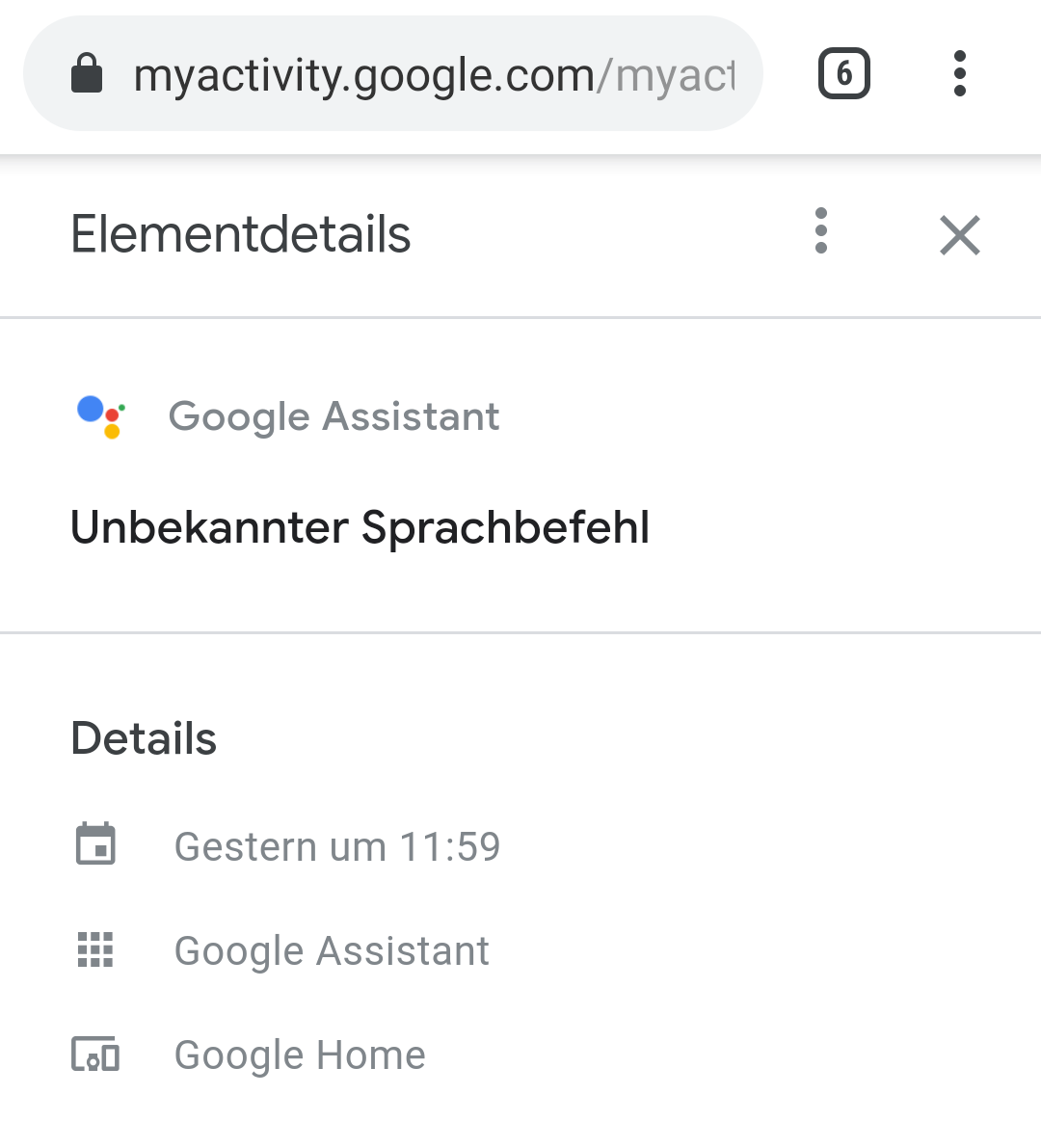The width and height of the screenshot is (1041, 1148).
Task: Click myactivity.google.com in the address bar
Action: [x=366, y=72]
